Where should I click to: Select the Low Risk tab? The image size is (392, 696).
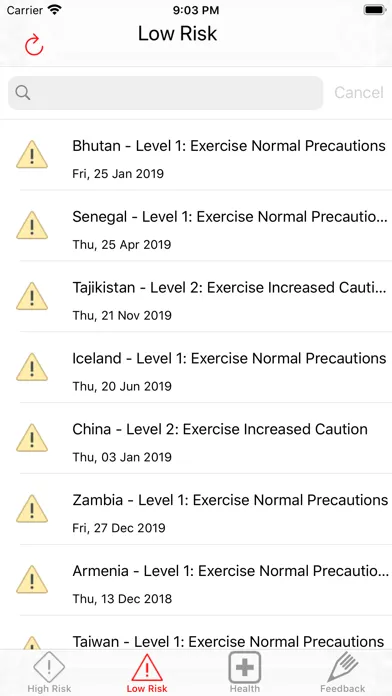(x=147, y=673)
